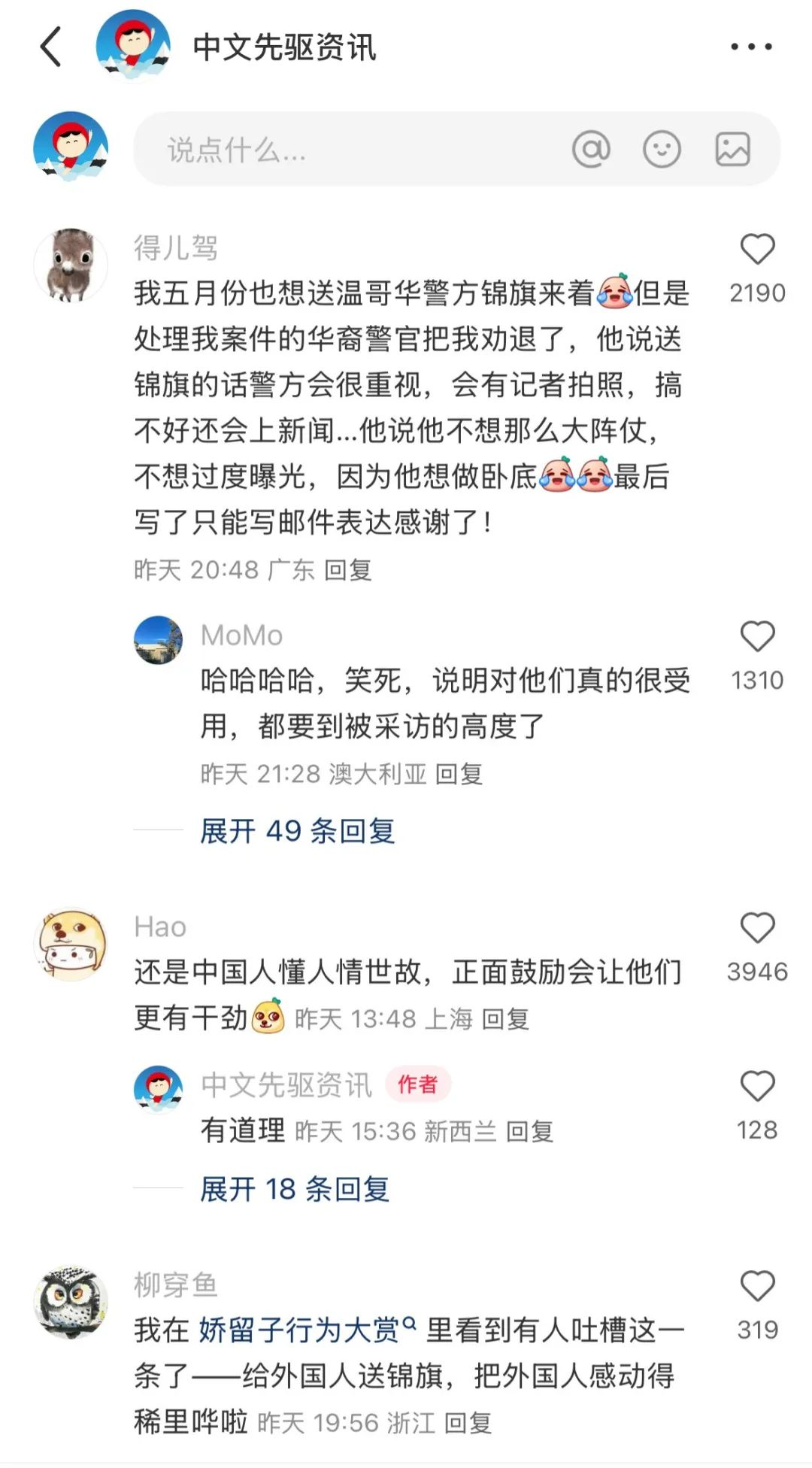Screen dimensions: 812x1468
Task: Open the emoji picker smiley icon
Action: click(662, 149)
